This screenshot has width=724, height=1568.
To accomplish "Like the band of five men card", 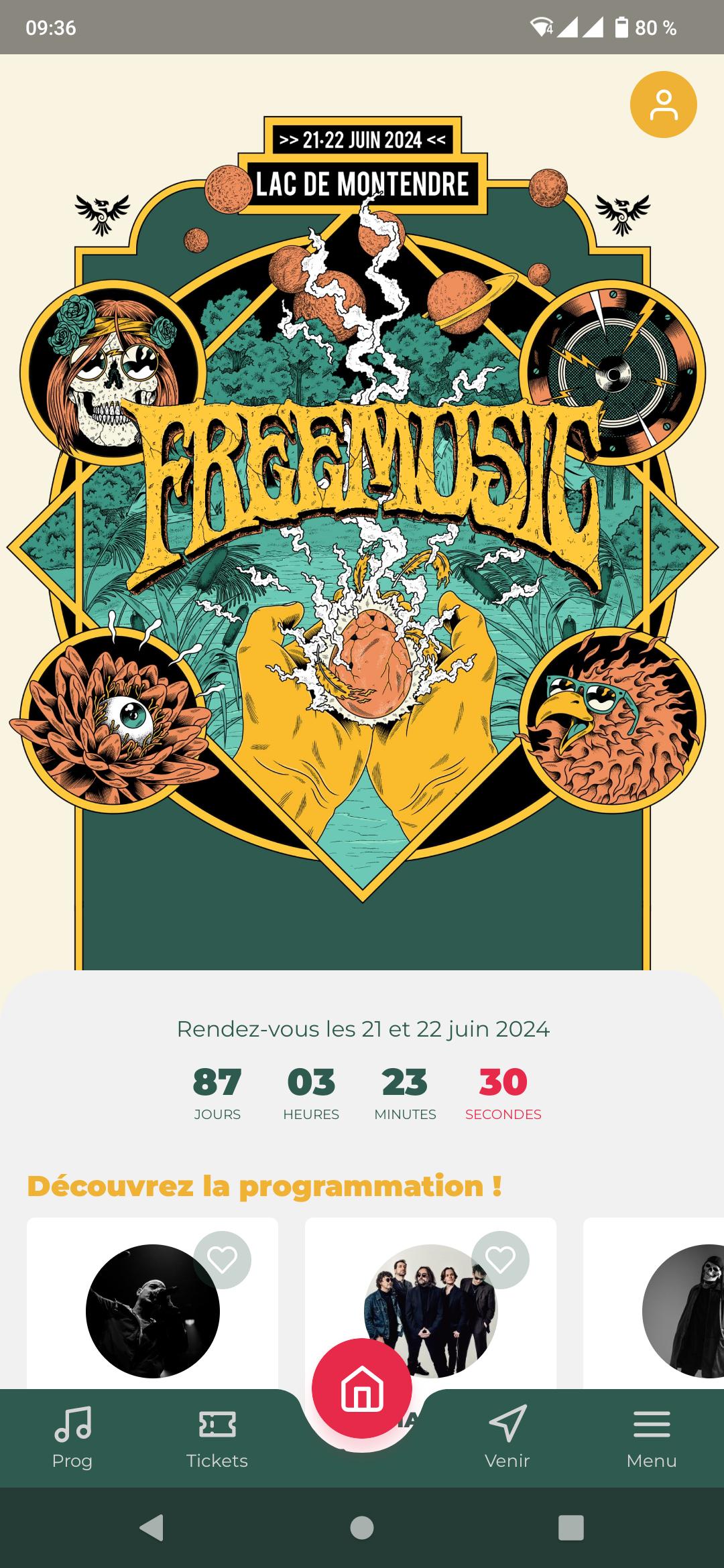I will [500, 1260].
